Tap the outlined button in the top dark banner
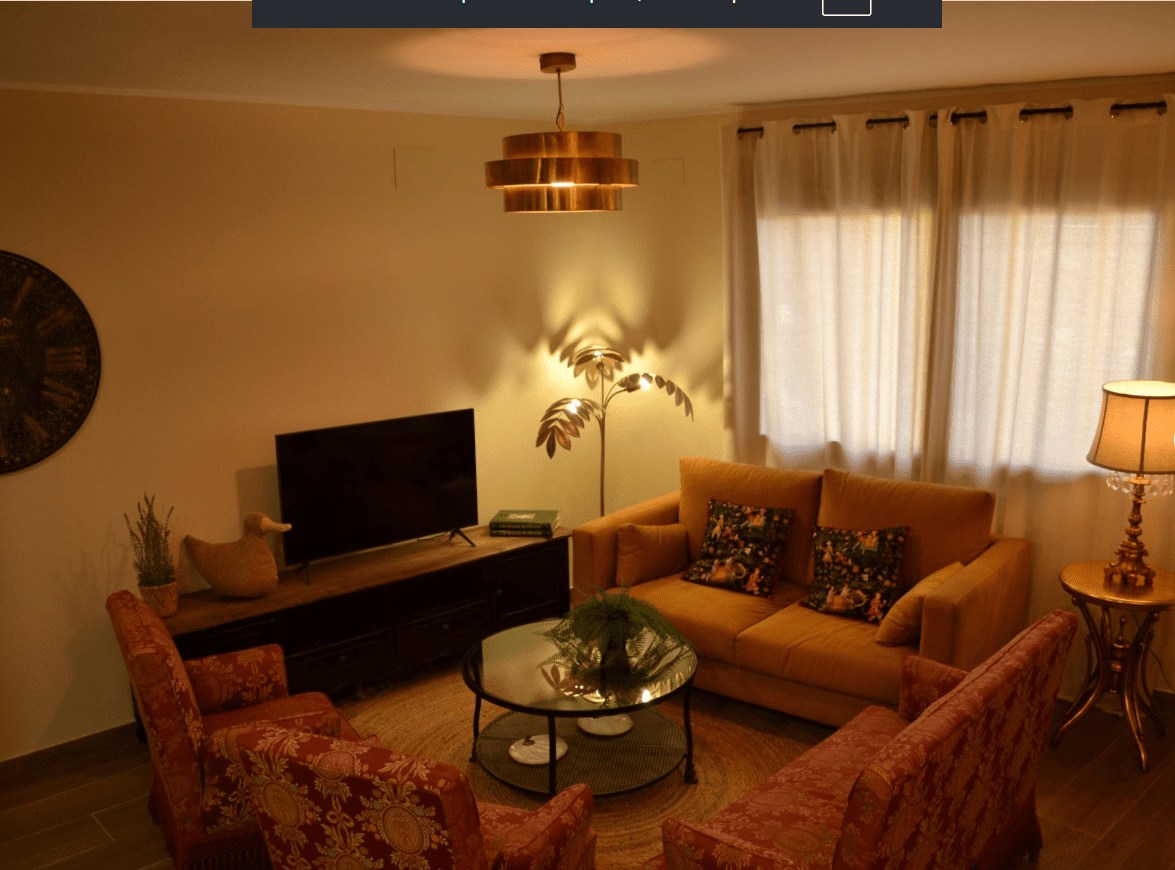Screen dimensions: 1175x870 846,7
